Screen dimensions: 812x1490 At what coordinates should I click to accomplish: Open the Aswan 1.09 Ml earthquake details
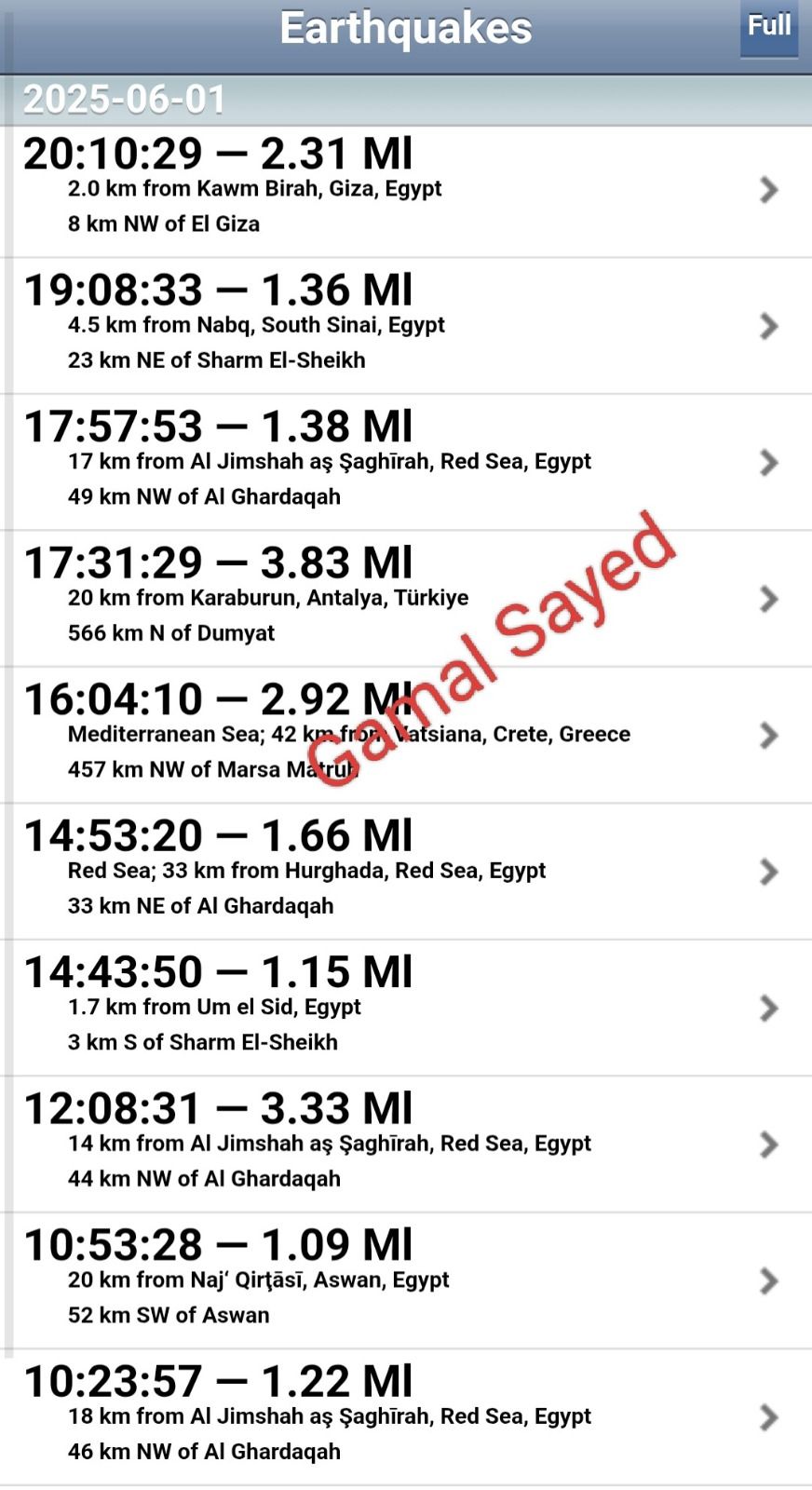tap(406, 1281)
